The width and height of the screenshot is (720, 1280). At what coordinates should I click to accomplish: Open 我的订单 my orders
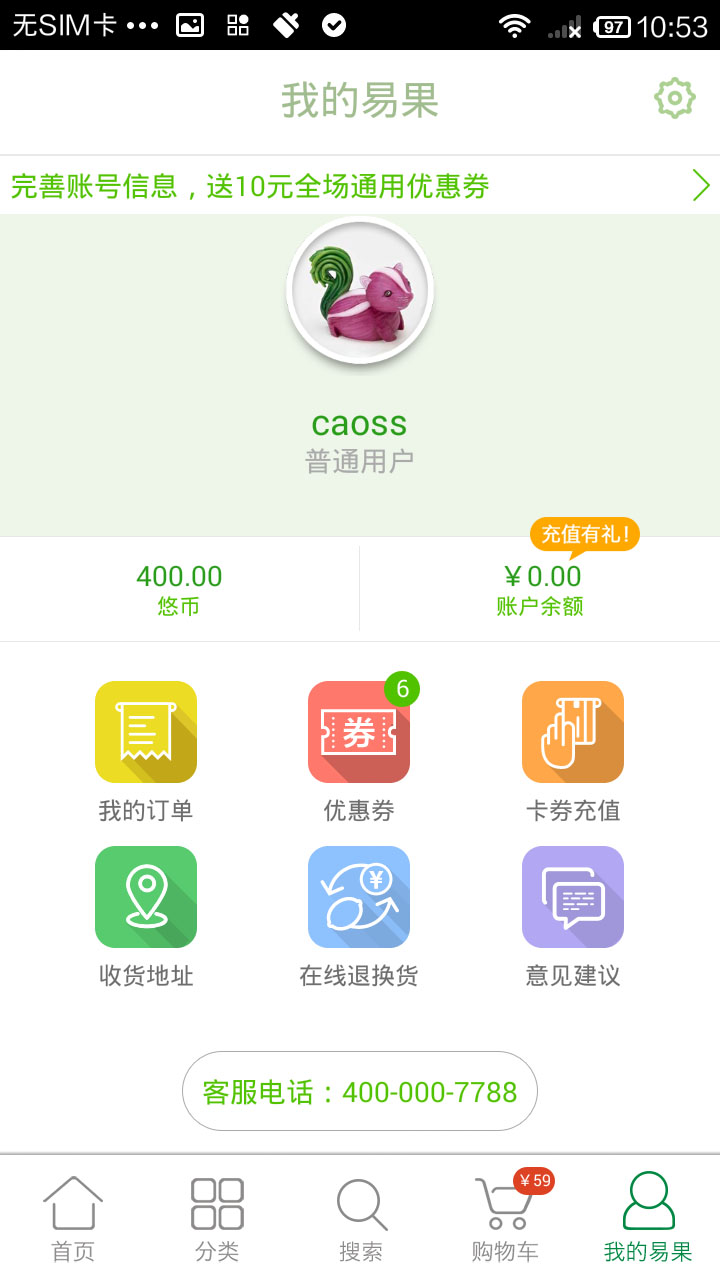coord(146,752)
